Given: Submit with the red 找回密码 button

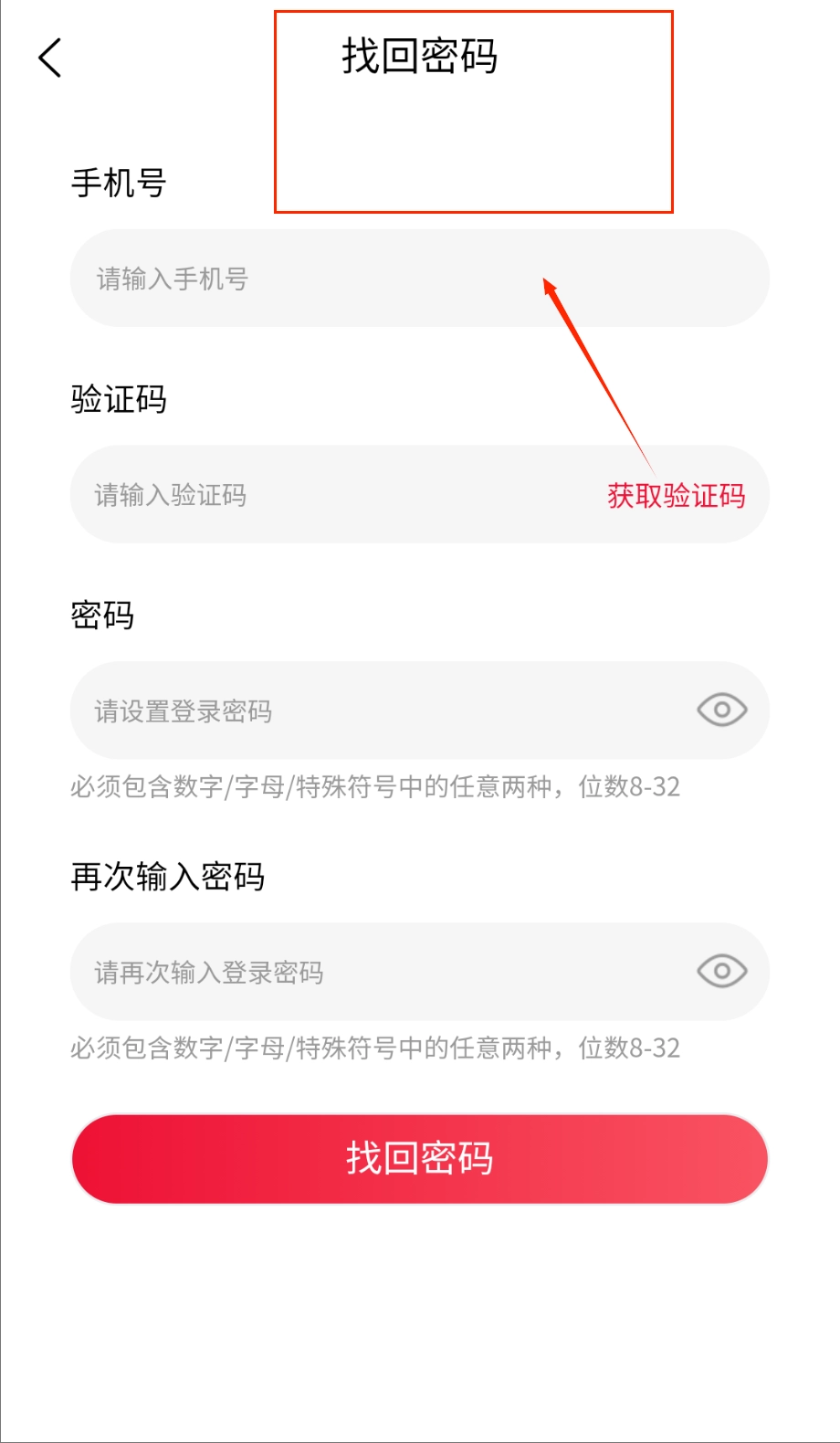Looking at the screenshot, I should 419,1158.
